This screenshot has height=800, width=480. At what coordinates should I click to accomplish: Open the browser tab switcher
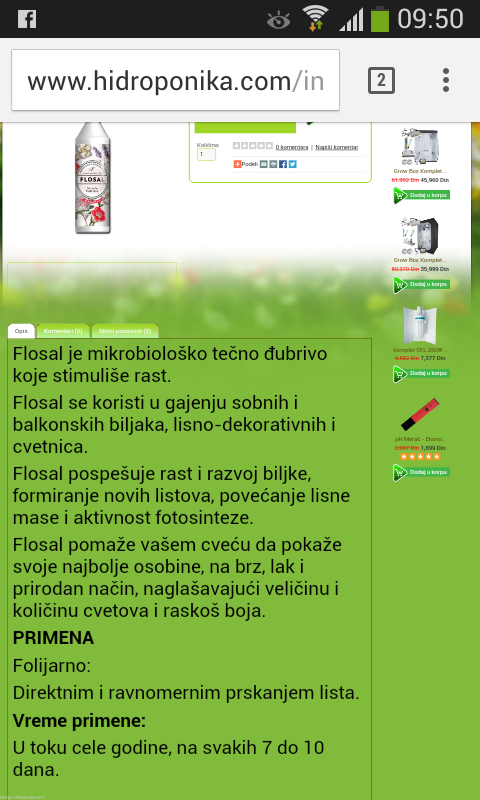point(381,80)
